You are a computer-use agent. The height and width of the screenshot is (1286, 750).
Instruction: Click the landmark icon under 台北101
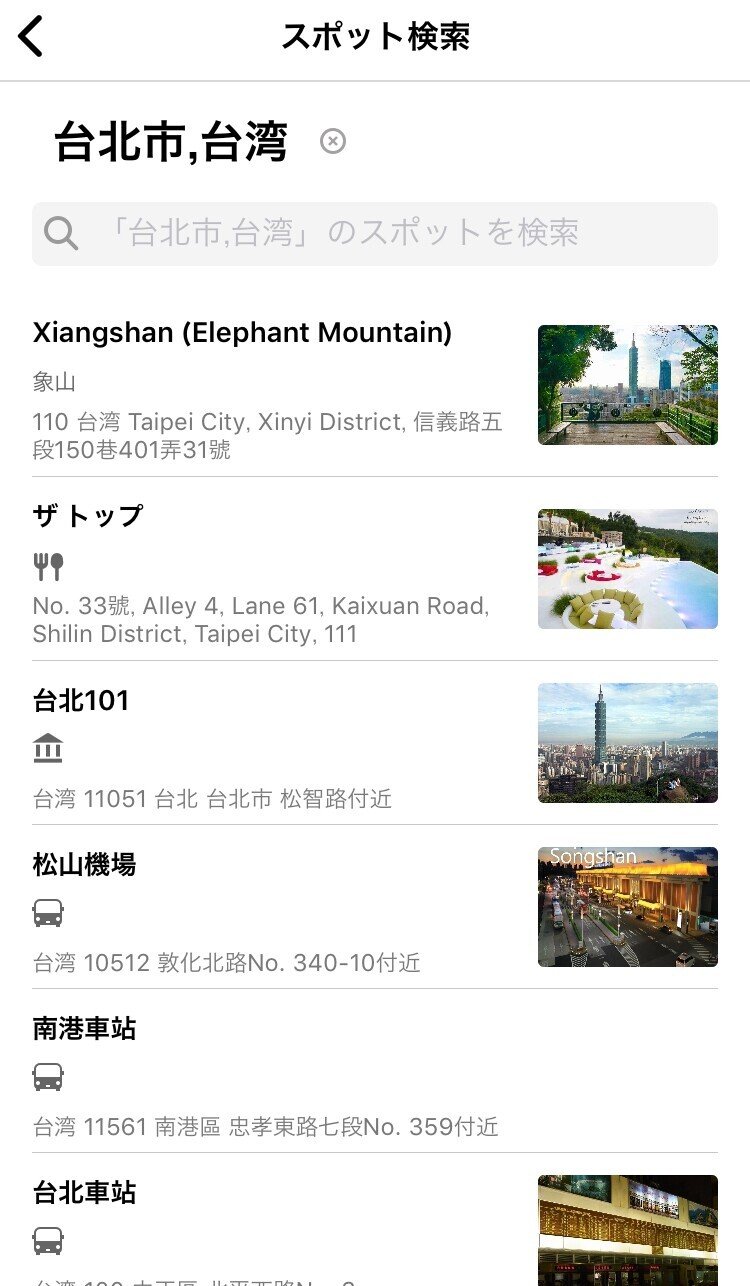coord(47,748)
